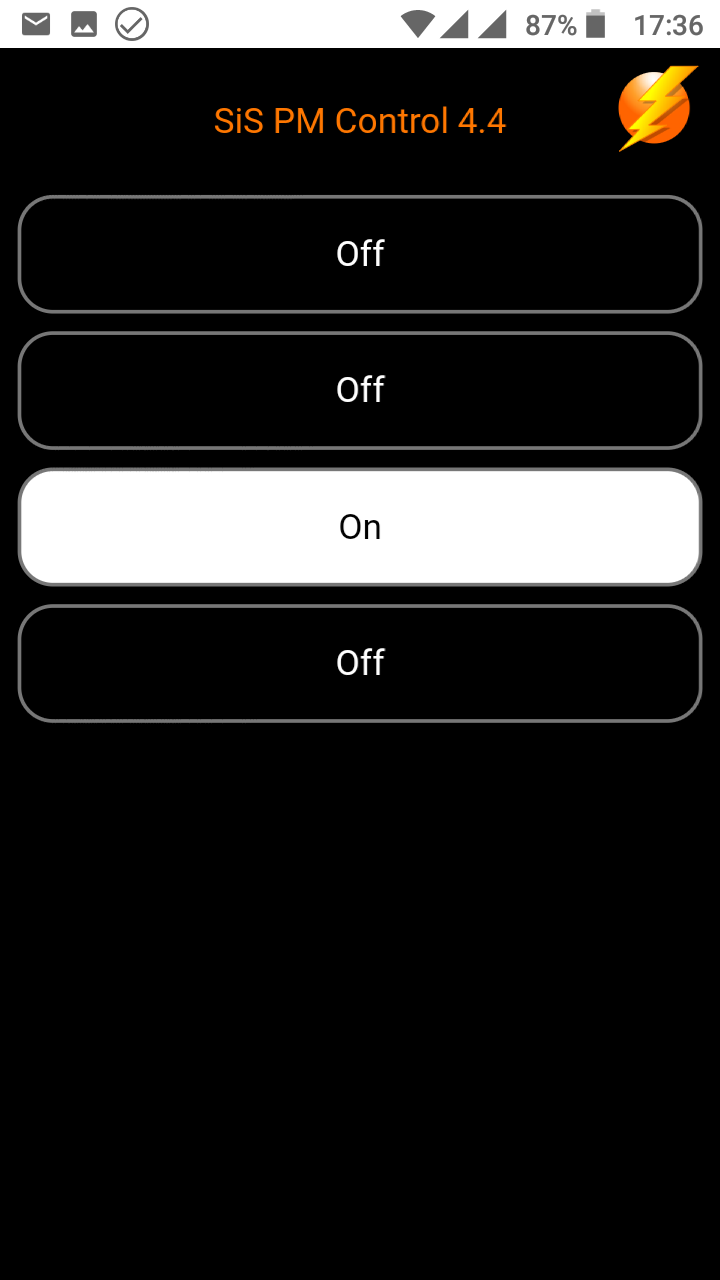Enable the Off socket below the On button
The image size is (720, 1280).
click(360, 663)
